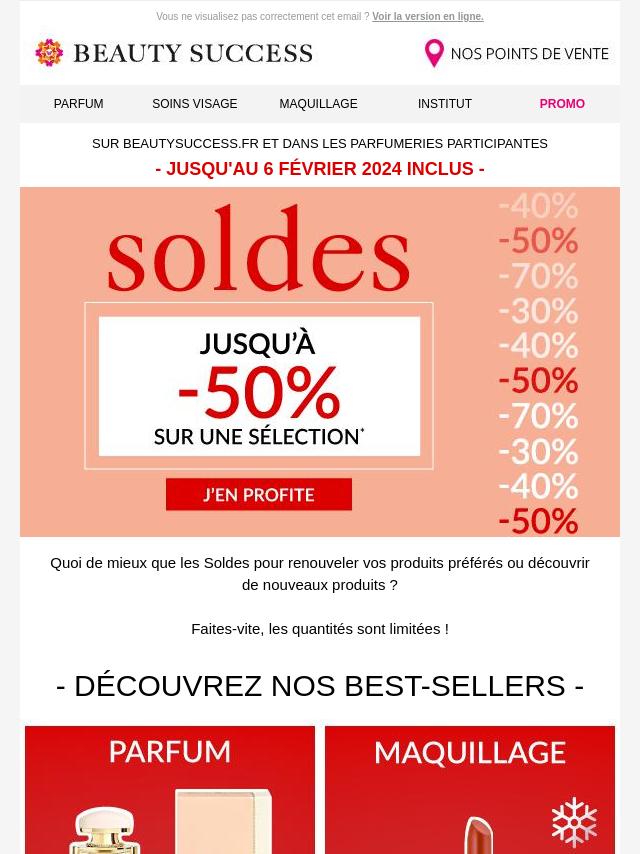
Task: Open the Parfum best-sellers card
Action: (170, 790)
